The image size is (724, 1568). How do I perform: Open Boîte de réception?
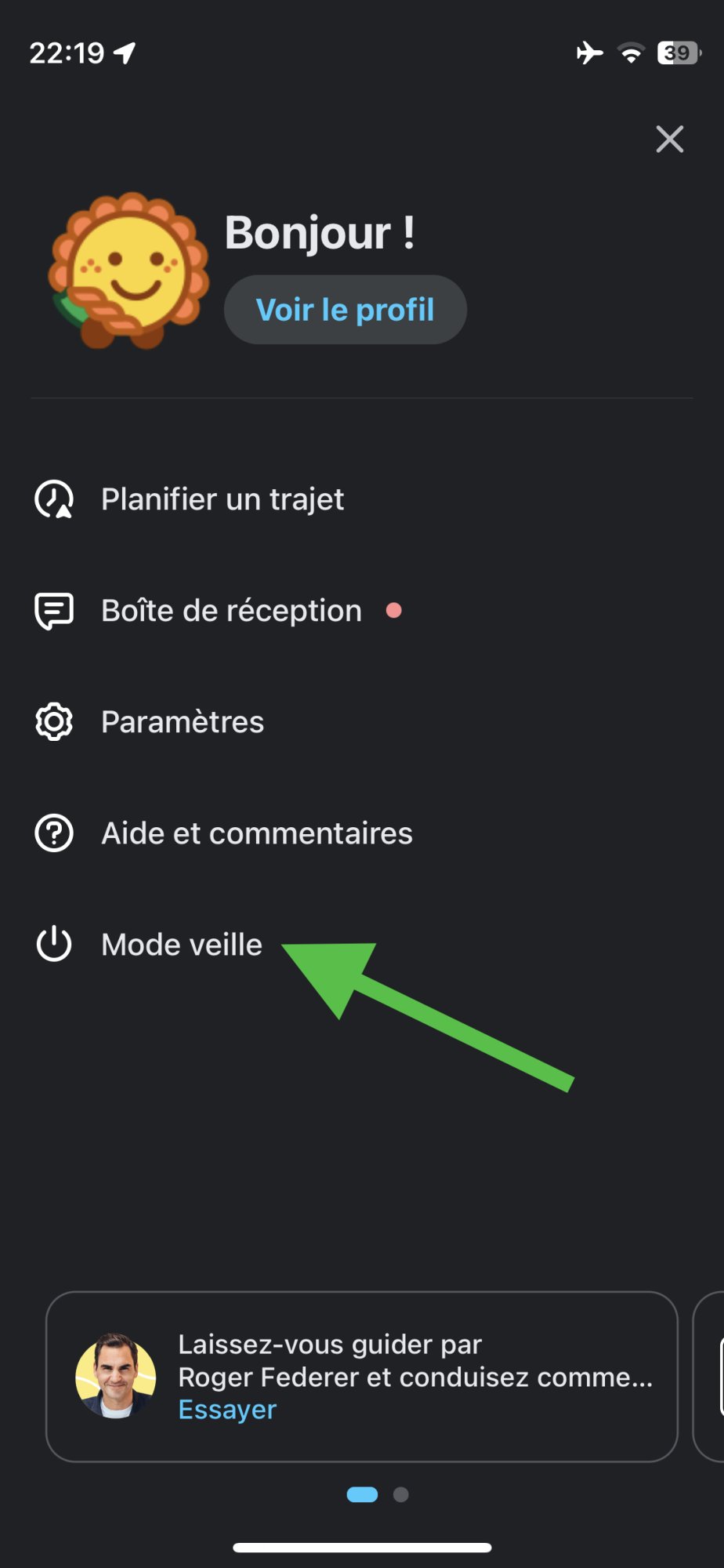click(231, 611)
